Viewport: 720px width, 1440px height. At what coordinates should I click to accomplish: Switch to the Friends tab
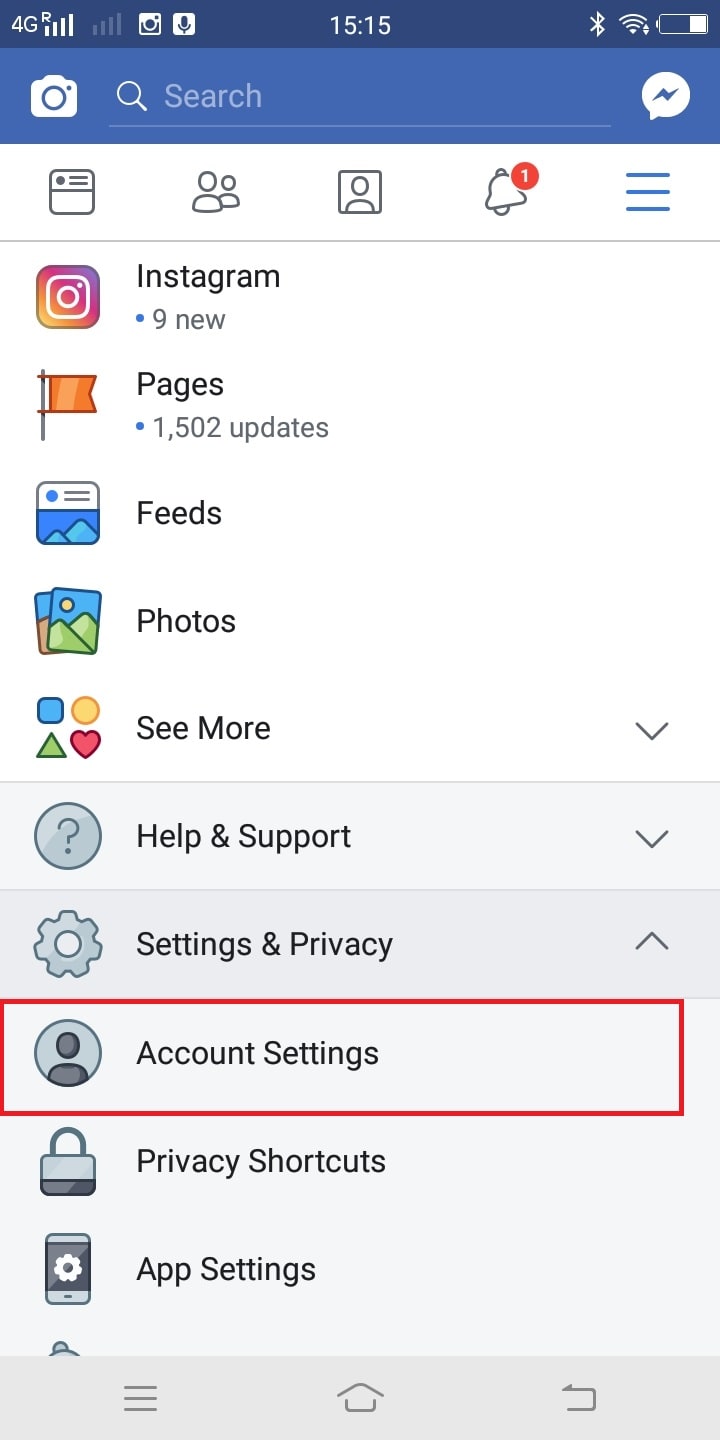coord(216,192)
